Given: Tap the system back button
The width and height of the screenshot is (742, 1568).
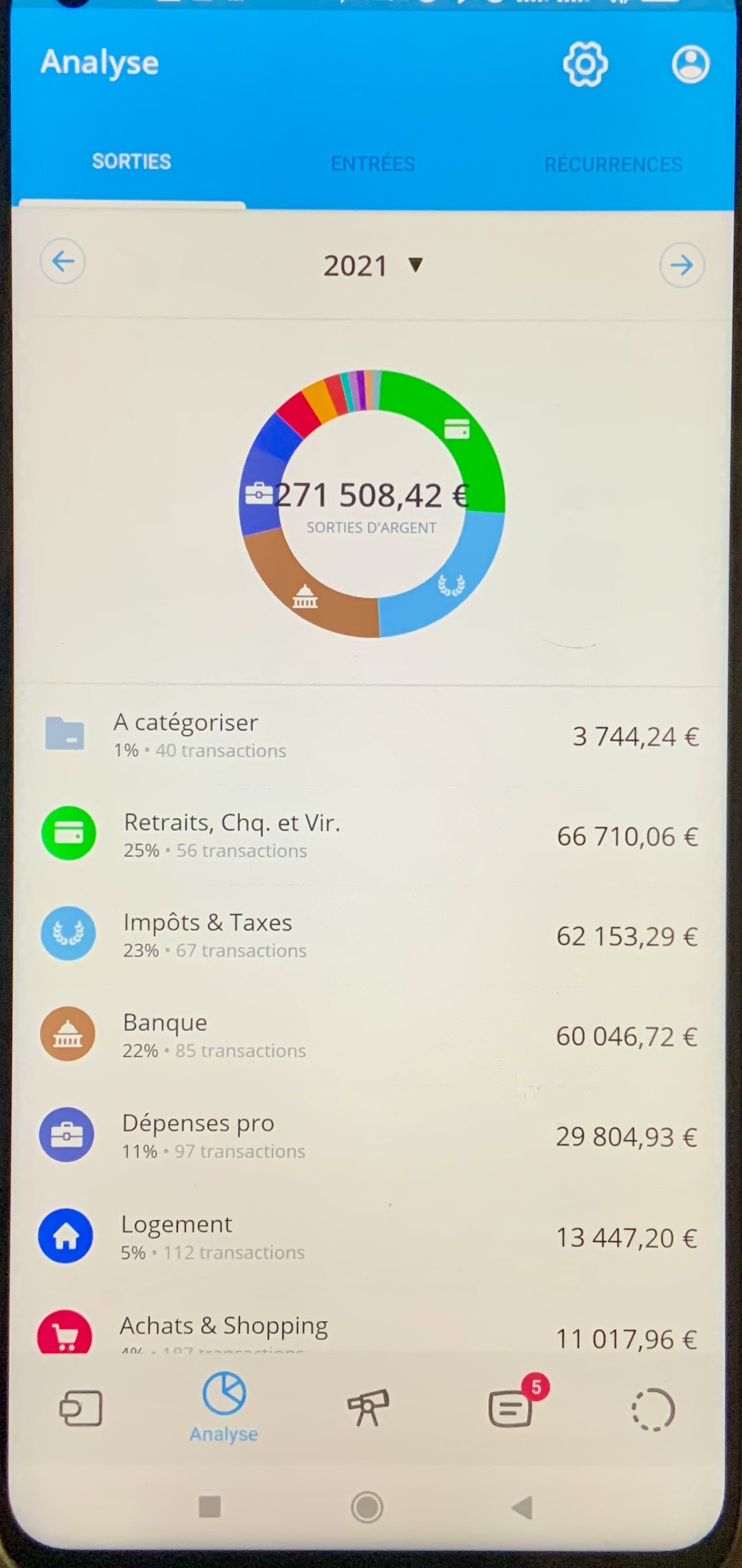Looking at the screenshot, I should (522, 1508).
